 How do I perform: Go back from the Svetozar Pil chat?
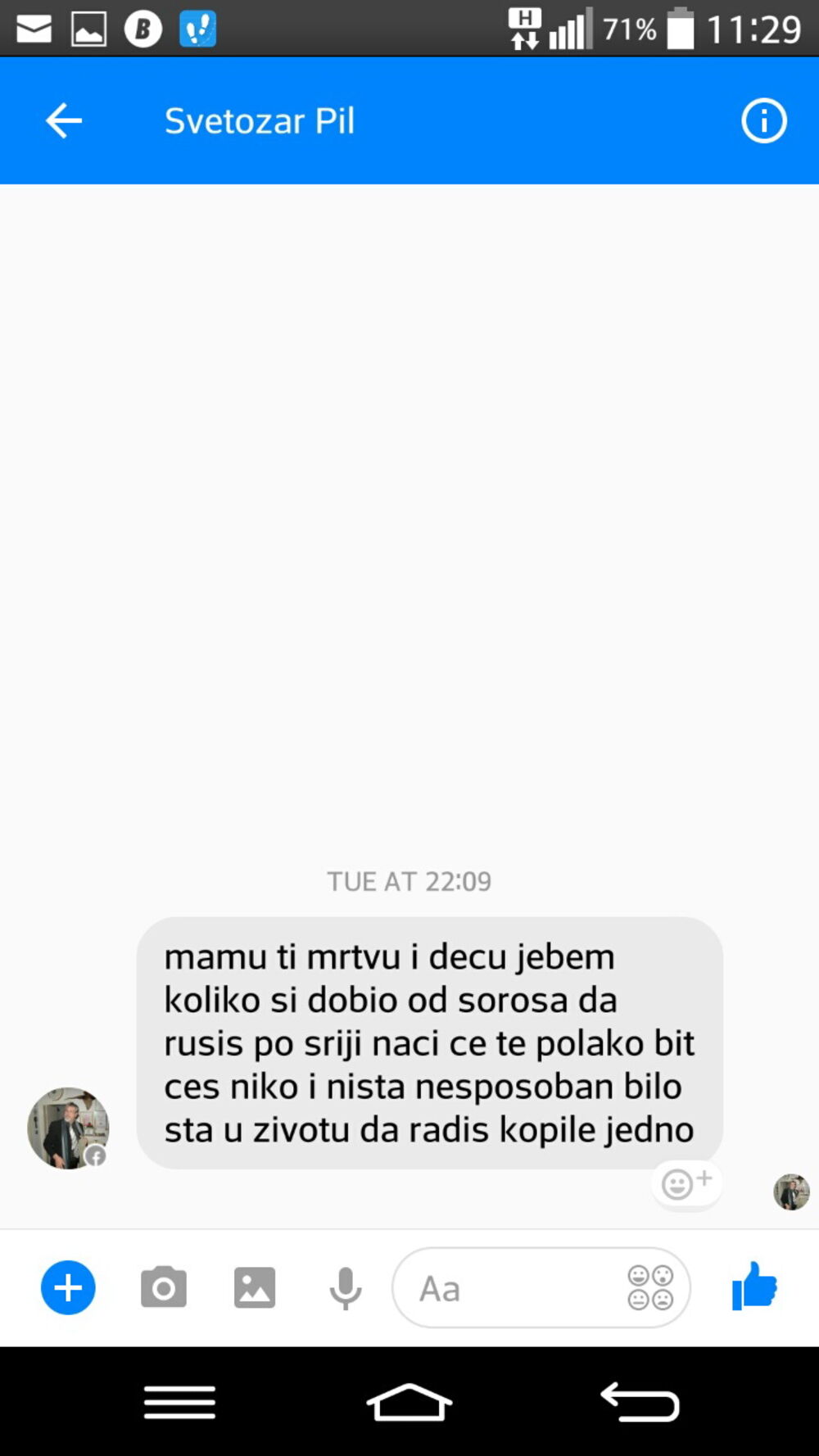coord(64,121)
